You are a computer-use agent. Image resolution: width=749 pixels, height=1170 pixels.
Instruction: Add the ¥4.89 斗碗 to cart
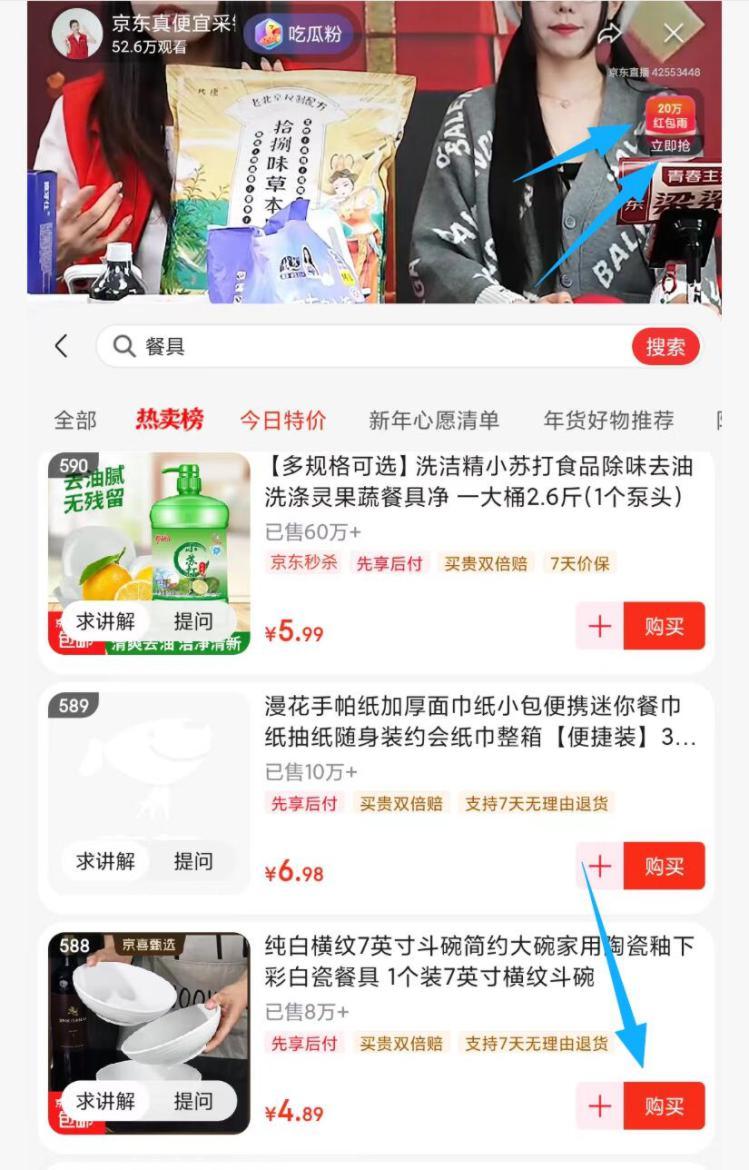pos(599,1106)
